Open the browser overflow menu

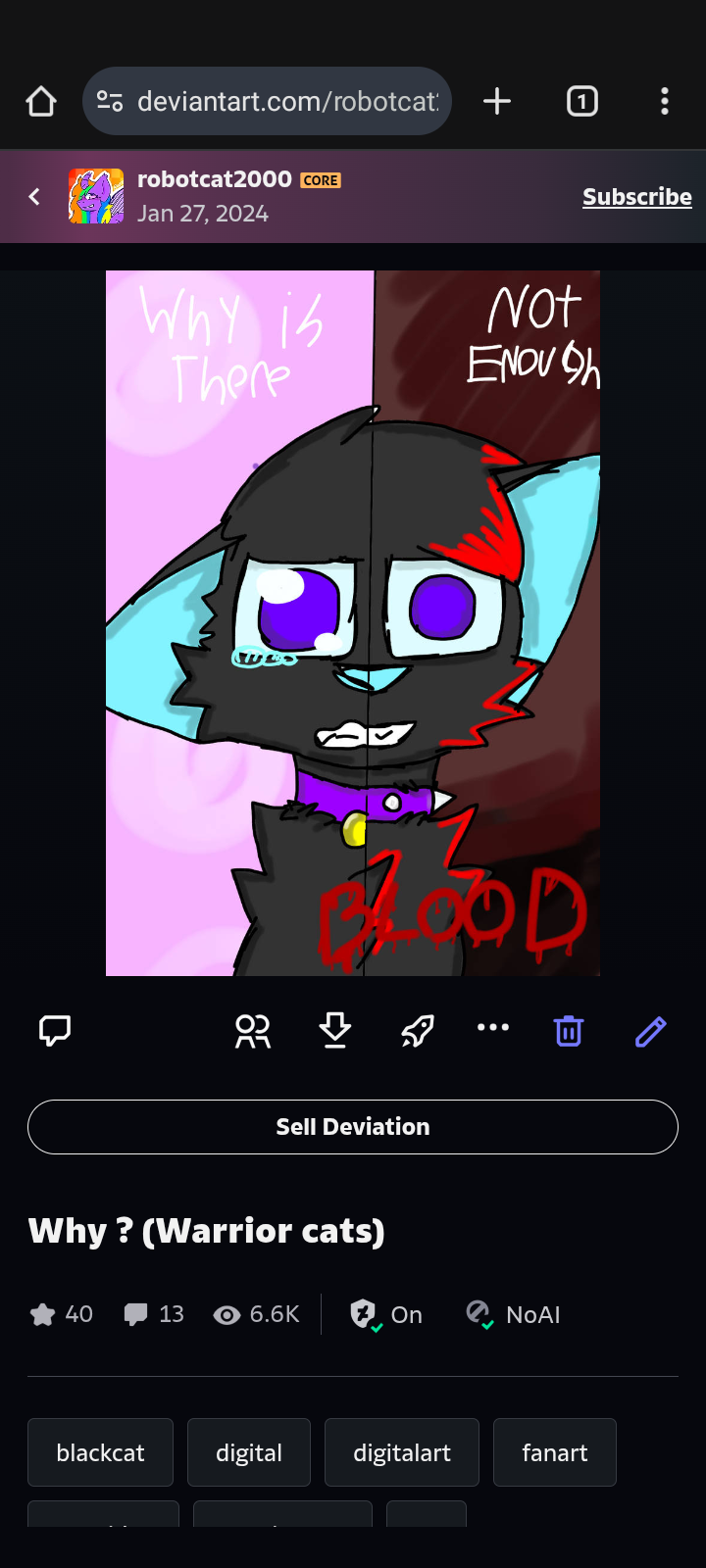665,101
